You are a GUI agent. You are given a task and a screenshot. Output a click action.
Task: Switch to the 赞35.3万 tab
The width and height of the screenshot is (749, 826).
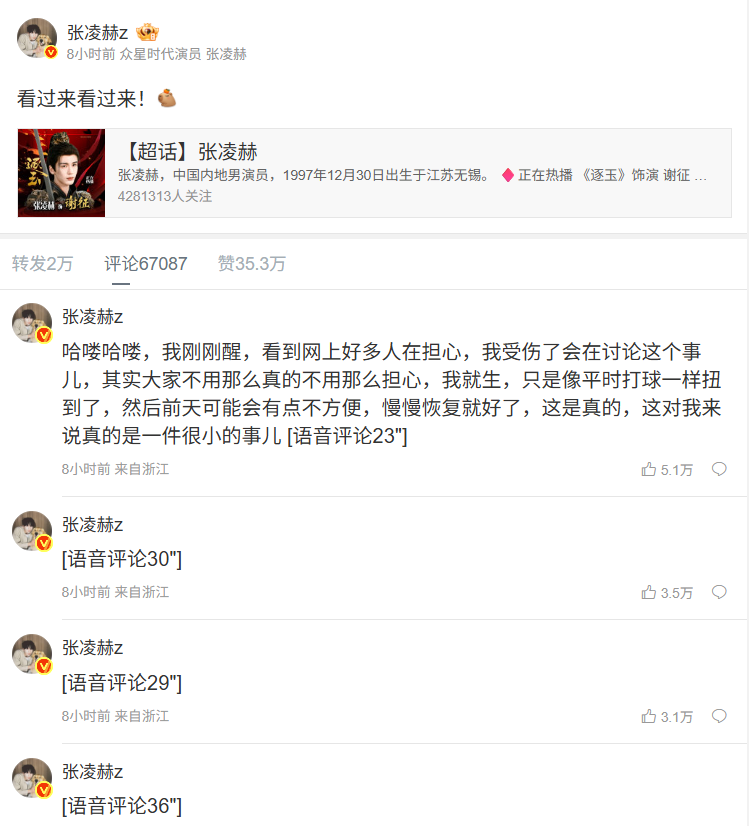(x=252, y=264)
